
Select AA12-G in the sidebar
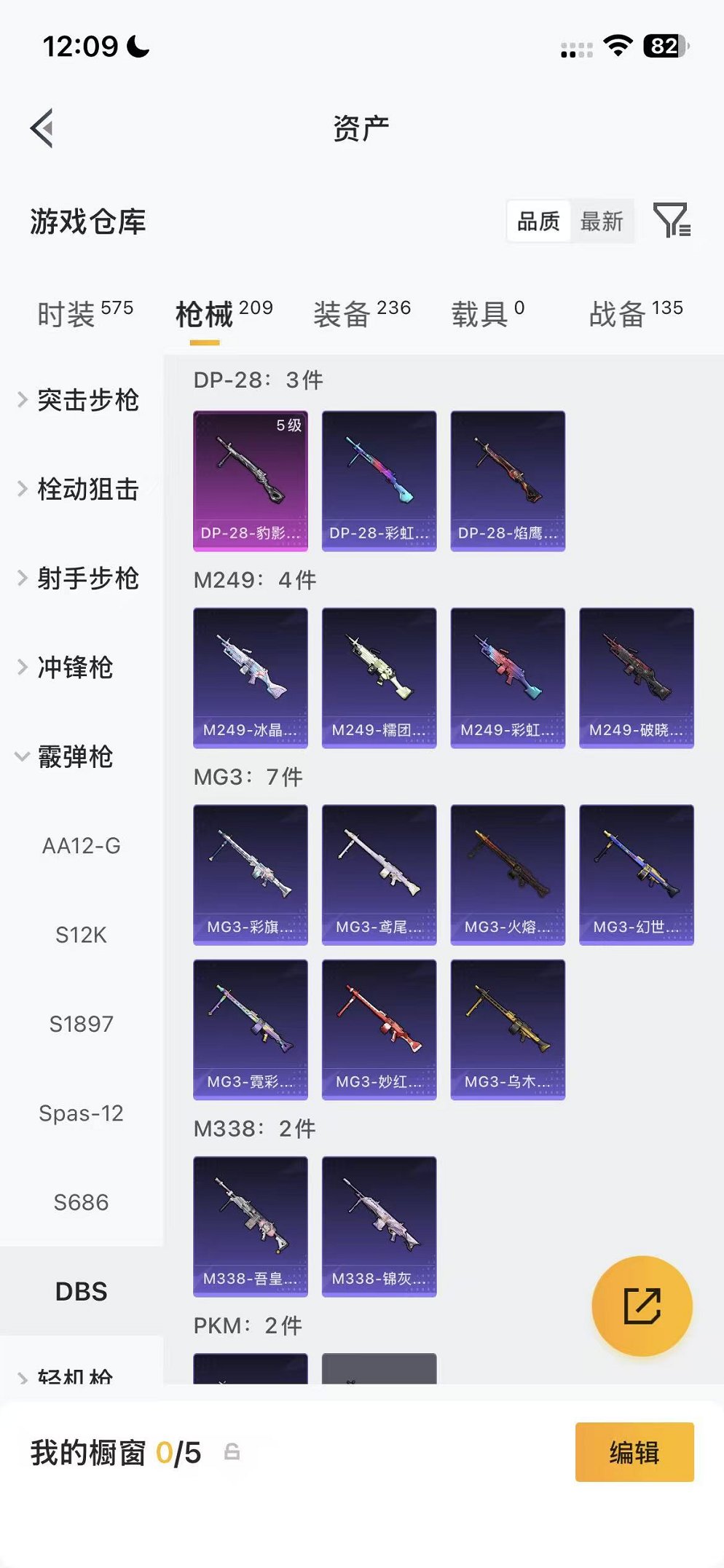(82, 846)
